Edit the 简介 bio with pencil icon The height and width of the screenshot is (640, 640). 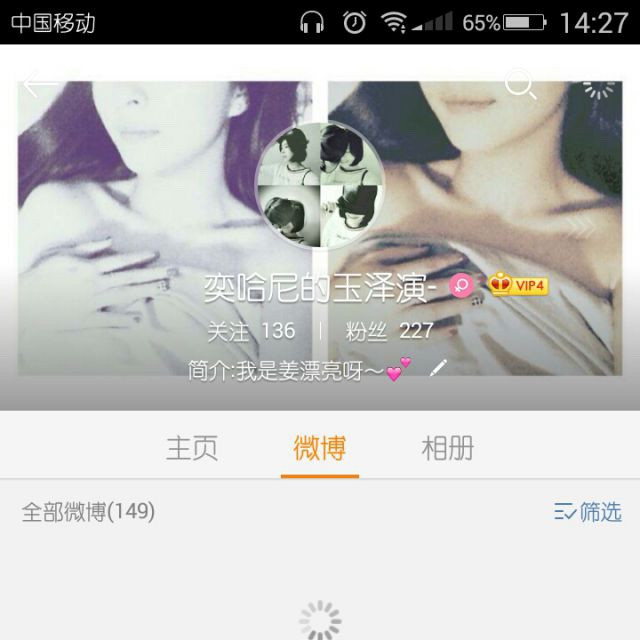click(438, 369)
